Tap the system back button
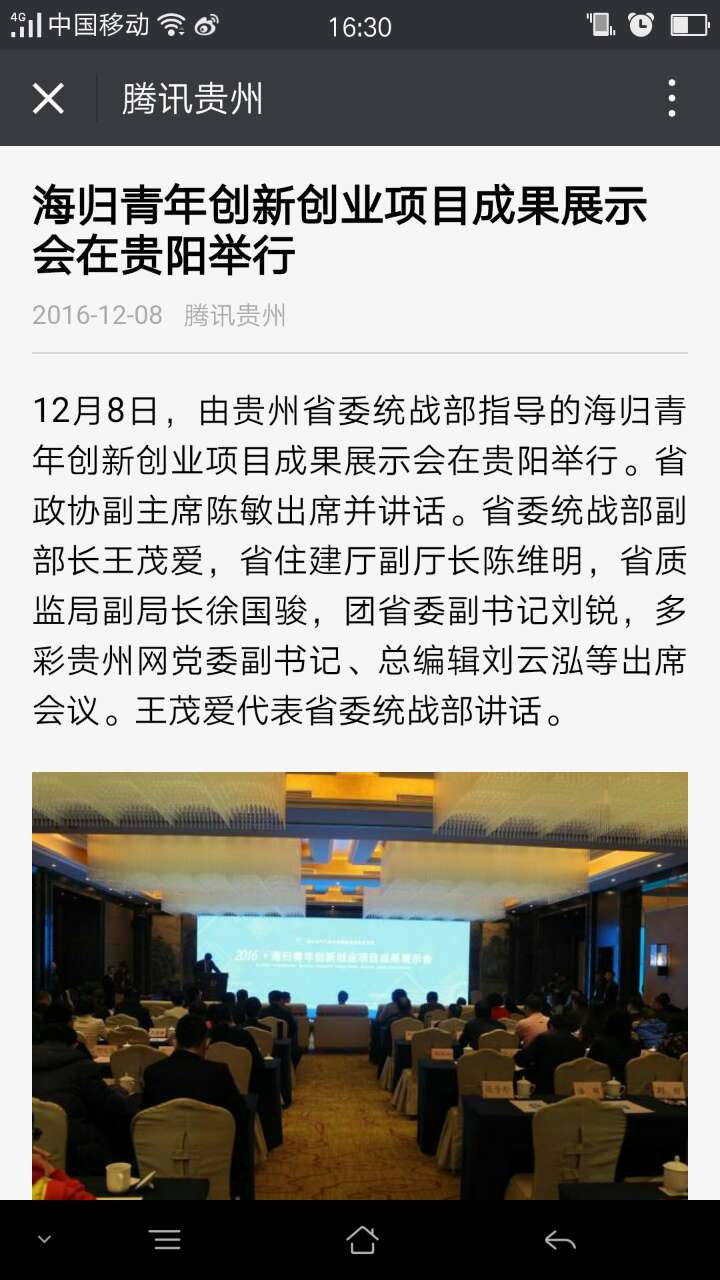 coord(560,1241)
